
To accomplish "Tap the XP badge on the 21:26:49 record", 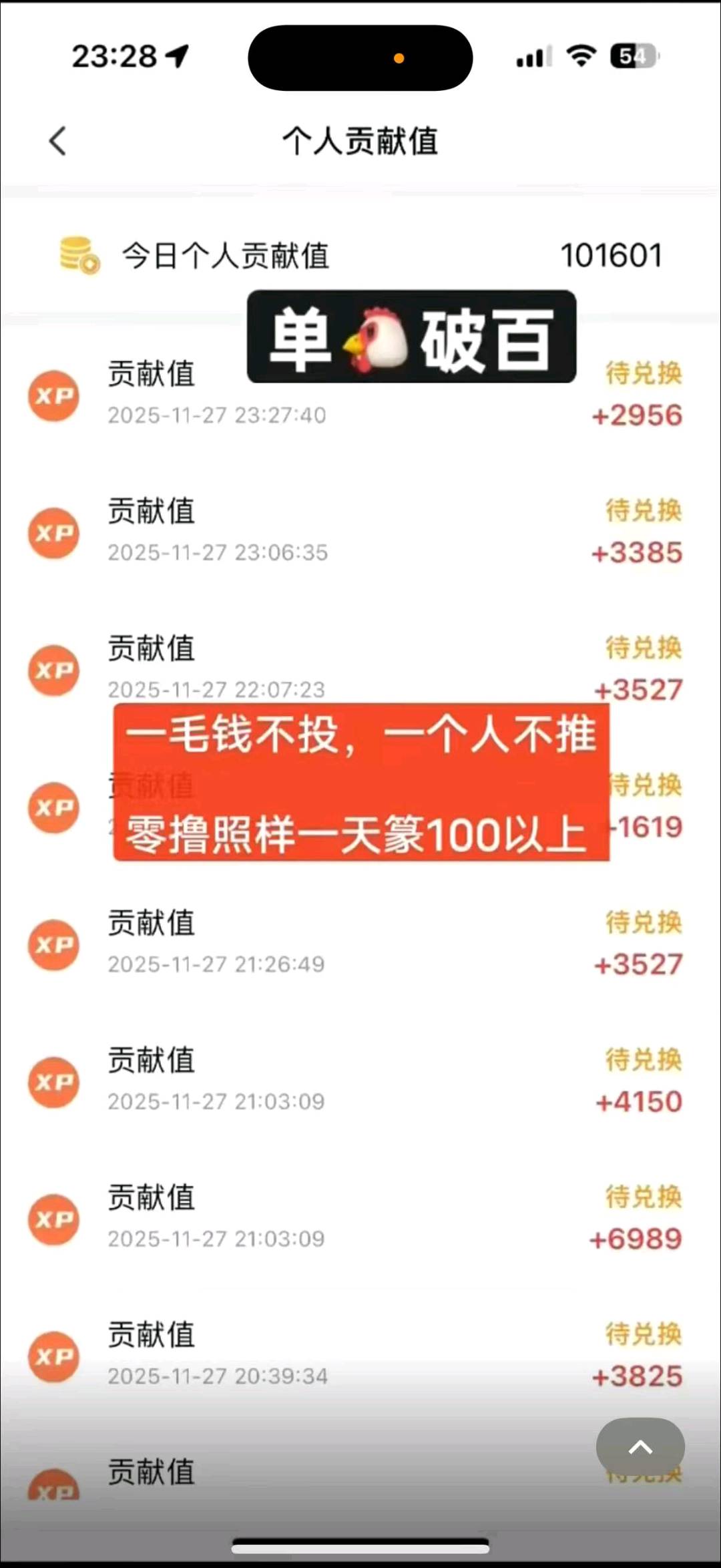I will pos(54,946).
